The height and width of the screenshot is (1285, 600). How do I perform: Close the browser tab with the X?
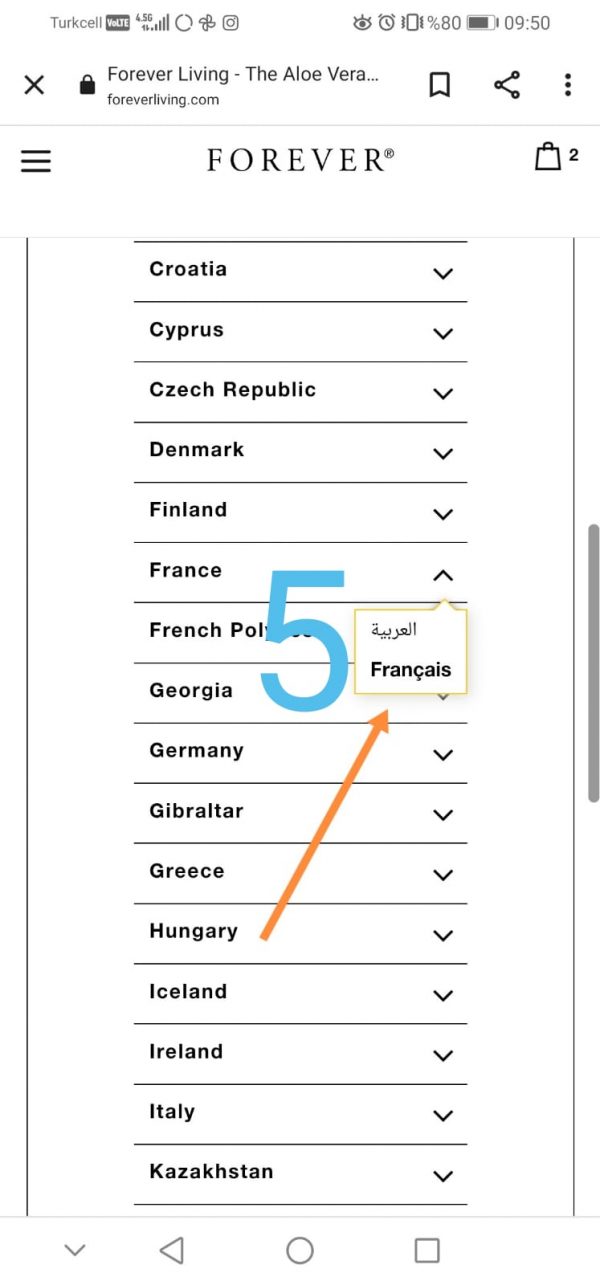34,85
